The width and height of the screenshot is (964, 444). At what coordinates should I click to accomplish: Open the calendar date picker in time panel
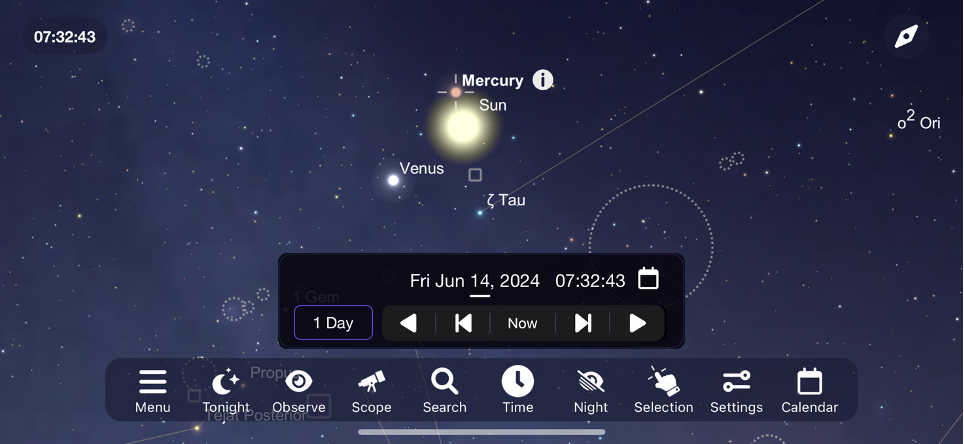[x=648, y=279]
